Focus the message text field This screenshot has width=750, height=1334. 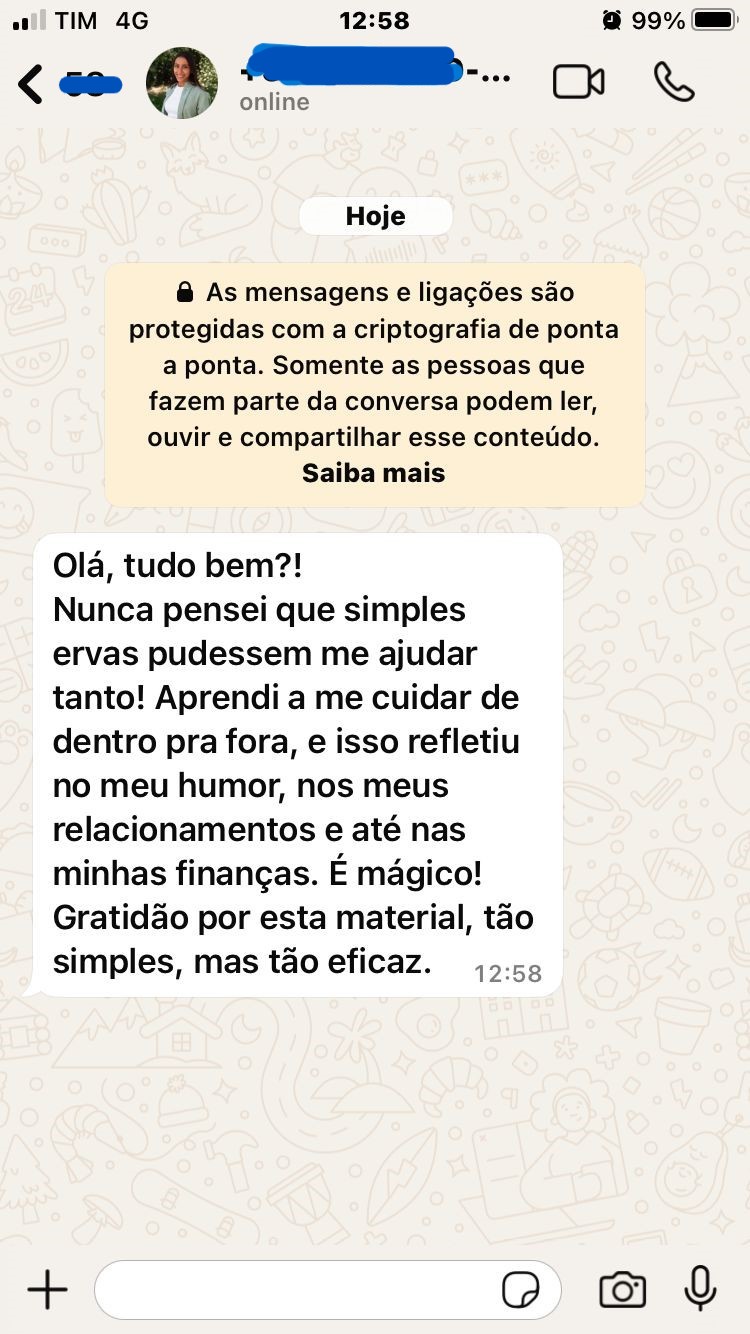[295, 1290]
